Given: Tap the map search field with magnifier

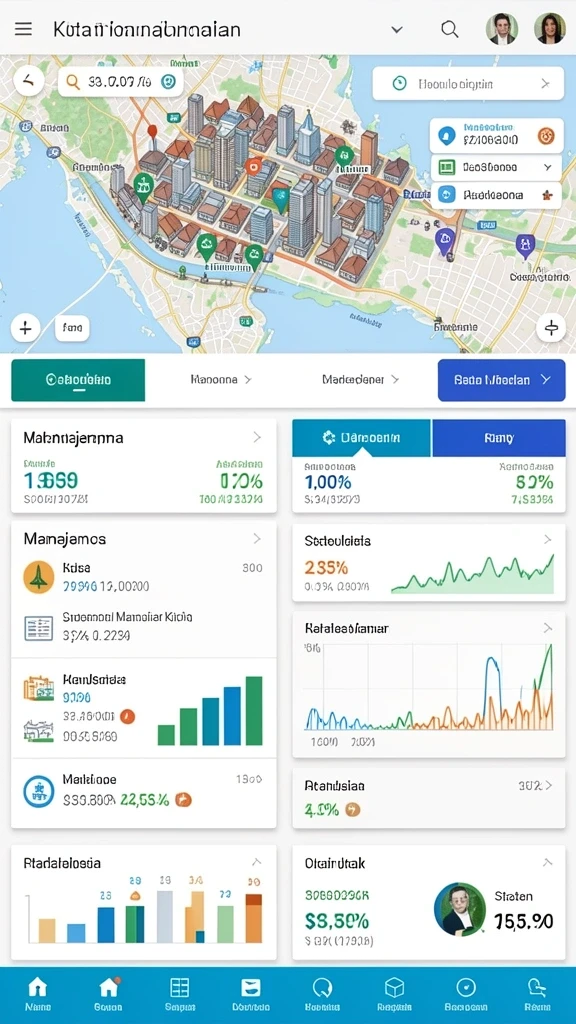Looking at the screenshot, I should [x=120, y=82].
